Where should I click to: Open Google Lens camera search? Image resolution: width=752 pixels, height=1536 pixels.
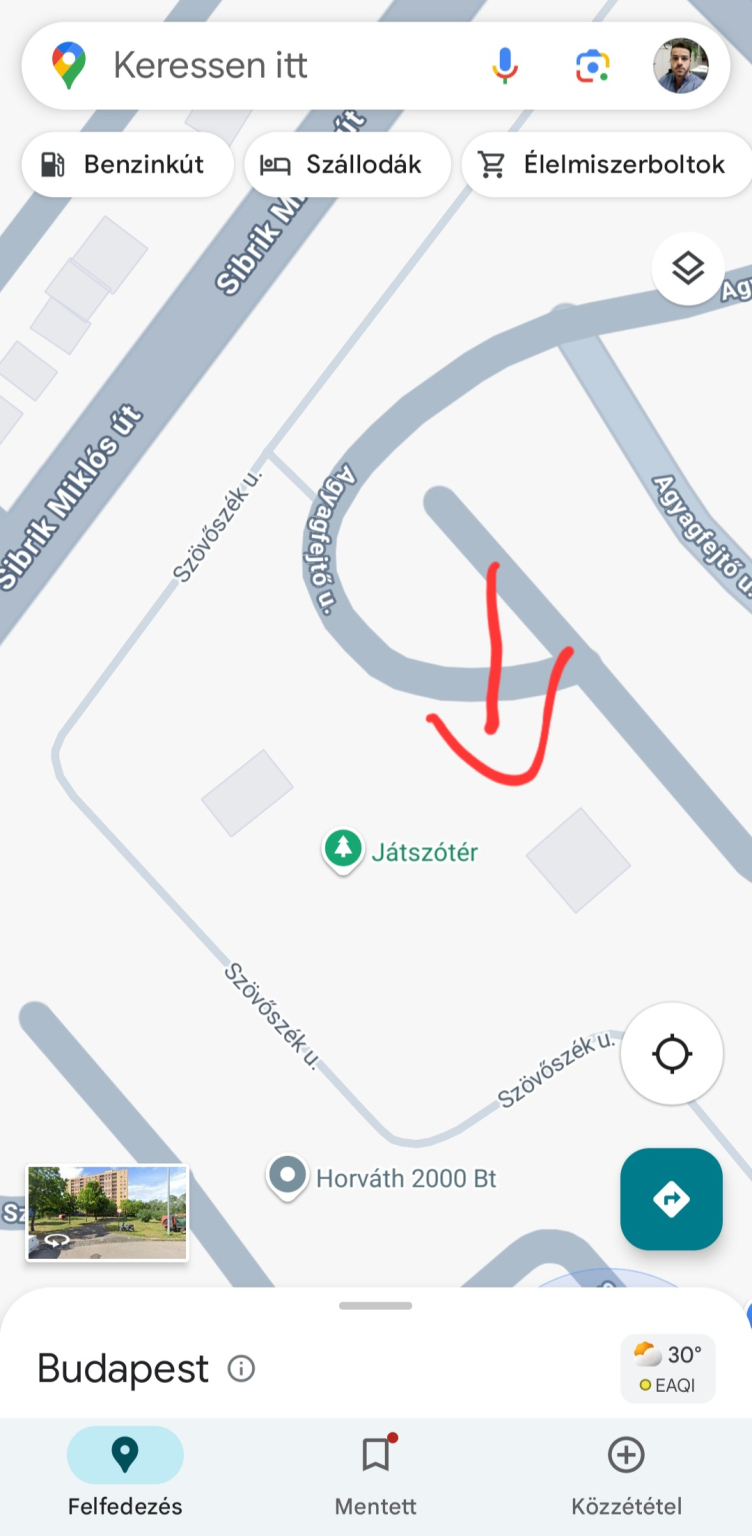(x=592, y=66)
